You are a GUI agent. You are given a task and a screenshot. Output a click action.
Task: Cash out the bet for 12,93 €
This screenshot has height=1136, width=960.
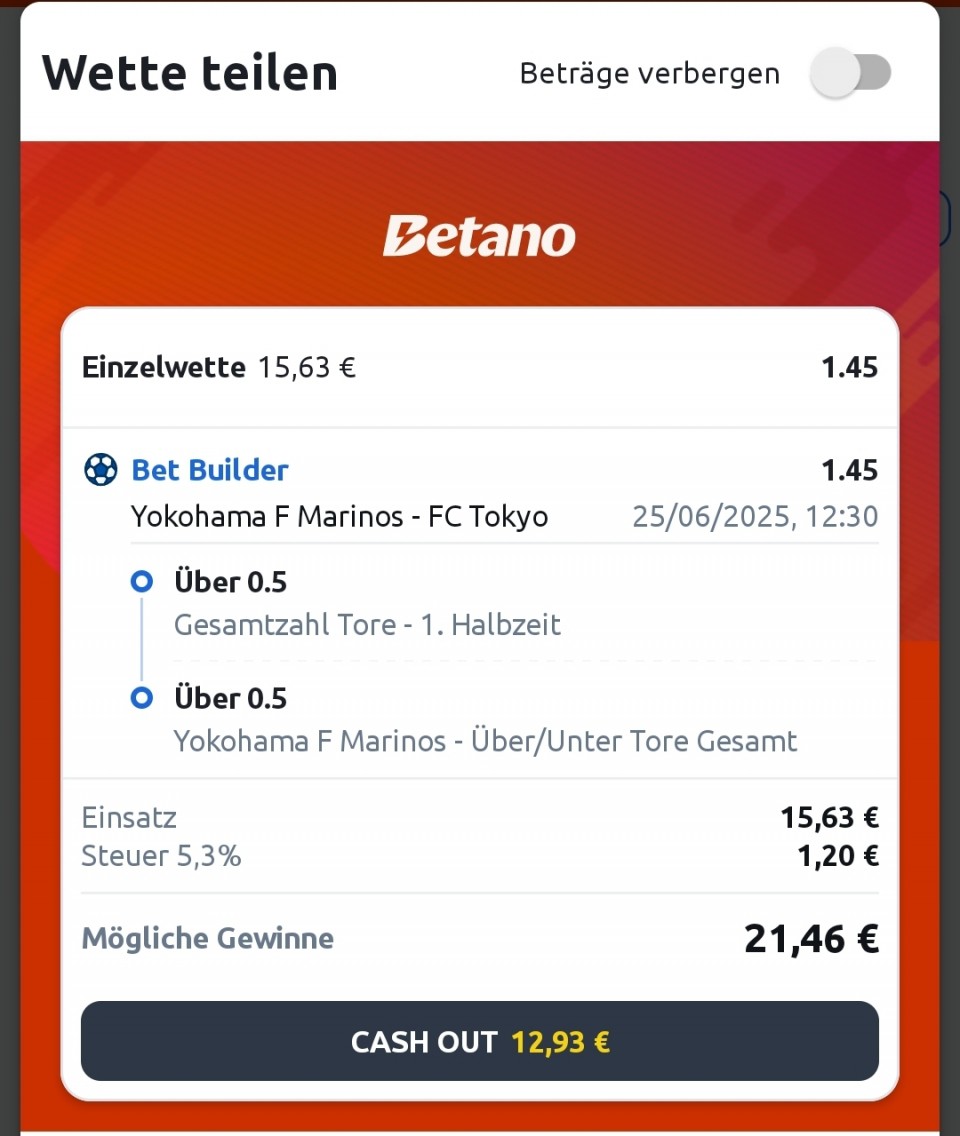point(480,1042)
